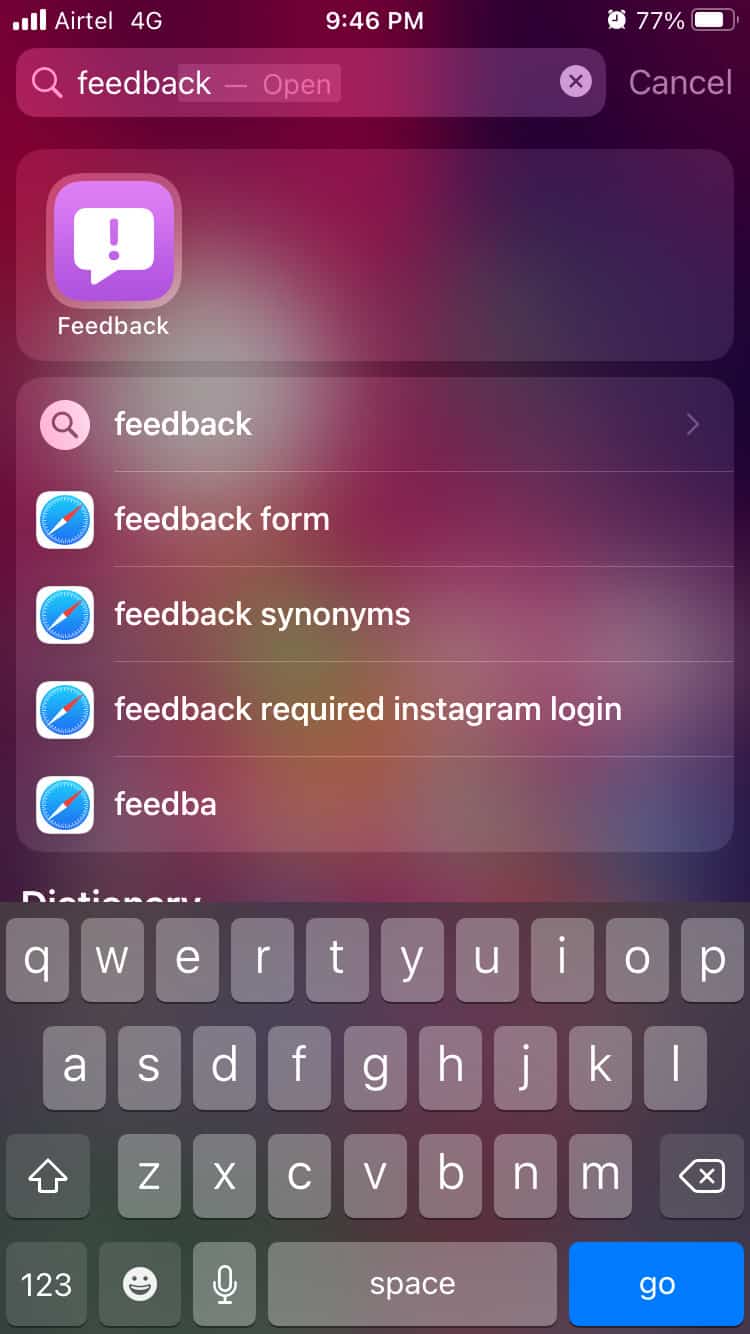This screenshot has height=1334, width=750.
Task: Tap the alarm clock status bar icon
Action: [x=615, y=19]
